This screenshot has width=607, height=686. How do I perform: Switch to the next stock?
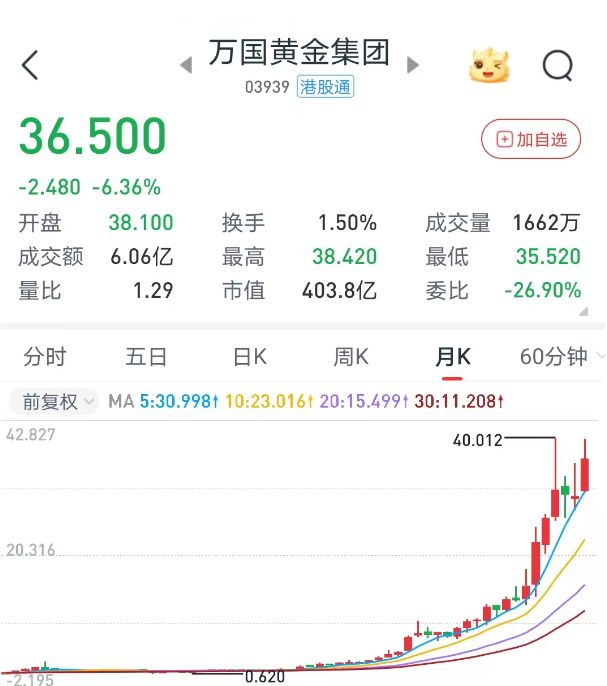(x=413, y=66)
